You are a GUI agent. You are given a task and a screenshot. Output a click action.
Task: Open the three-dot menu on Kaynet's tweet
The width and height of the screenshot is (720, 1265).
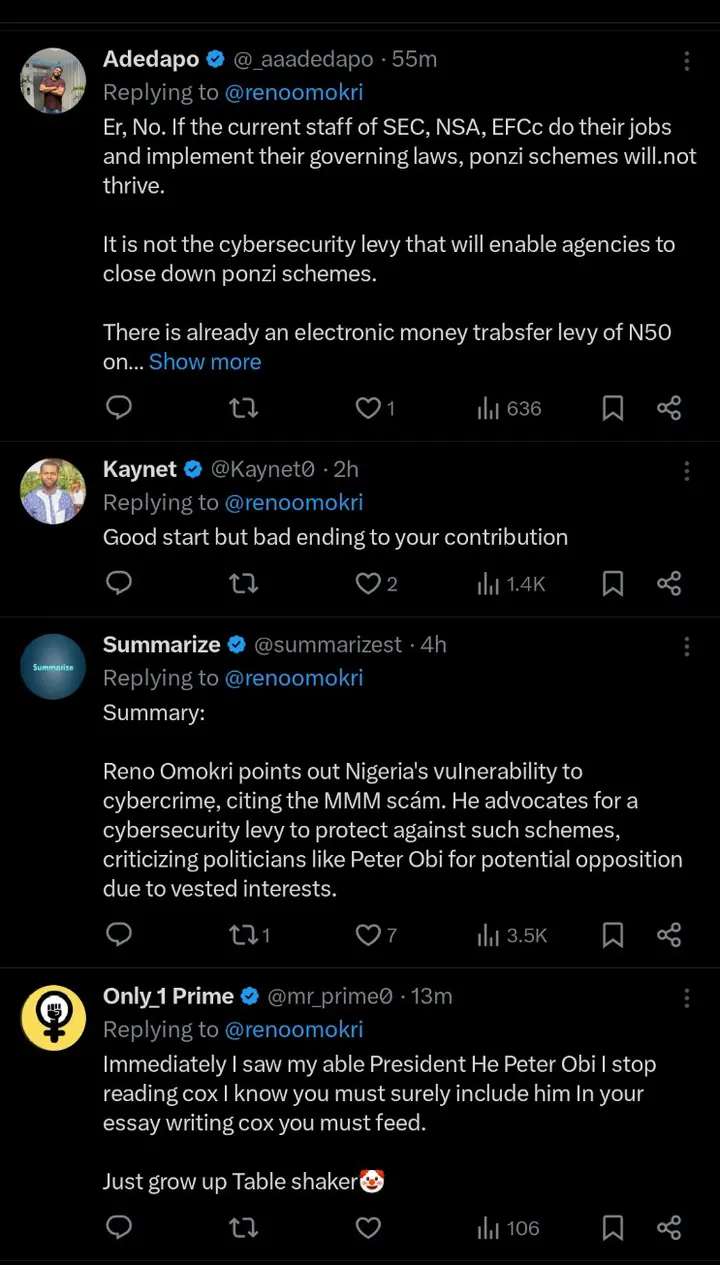tap(687, 471)
